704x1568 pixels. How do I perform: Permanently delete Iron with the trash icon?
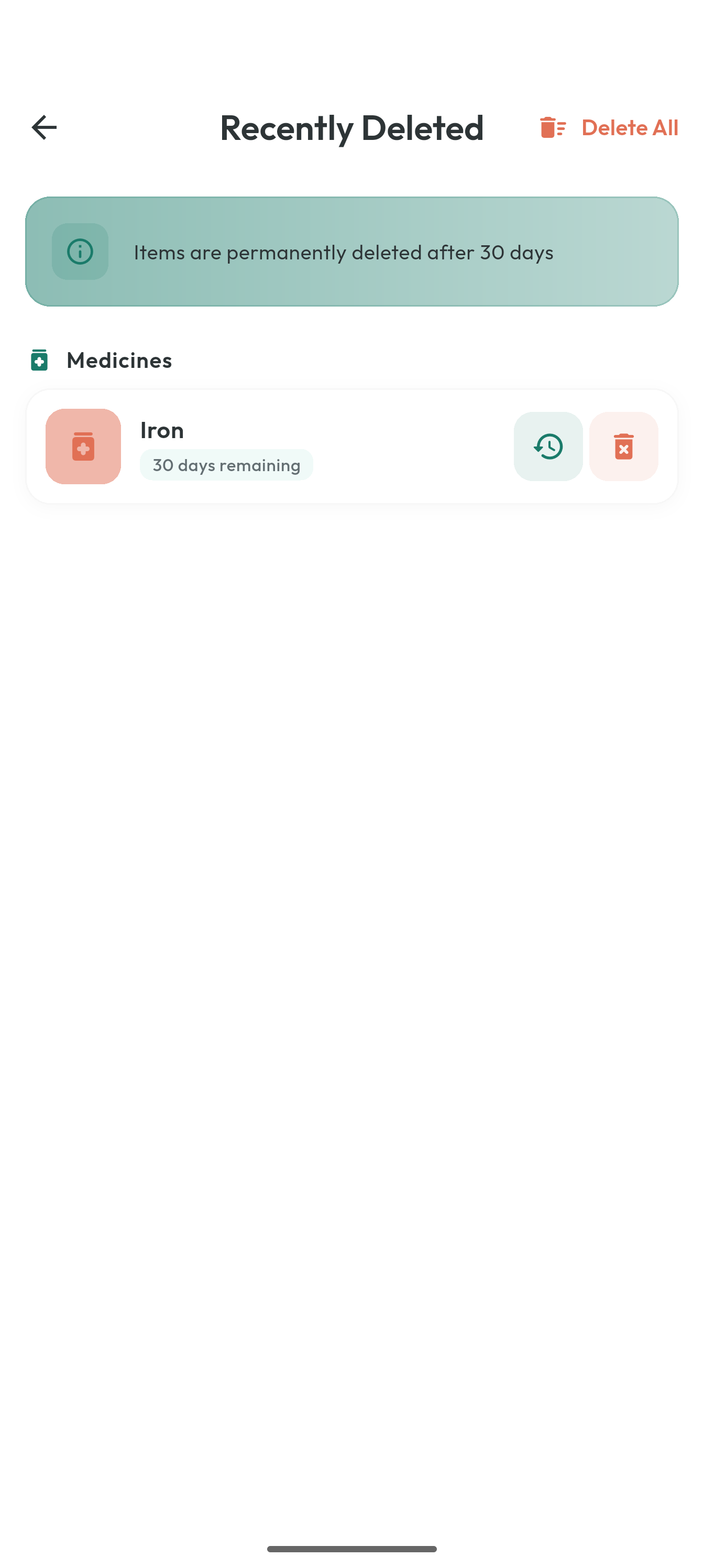[x=623, y=445]
